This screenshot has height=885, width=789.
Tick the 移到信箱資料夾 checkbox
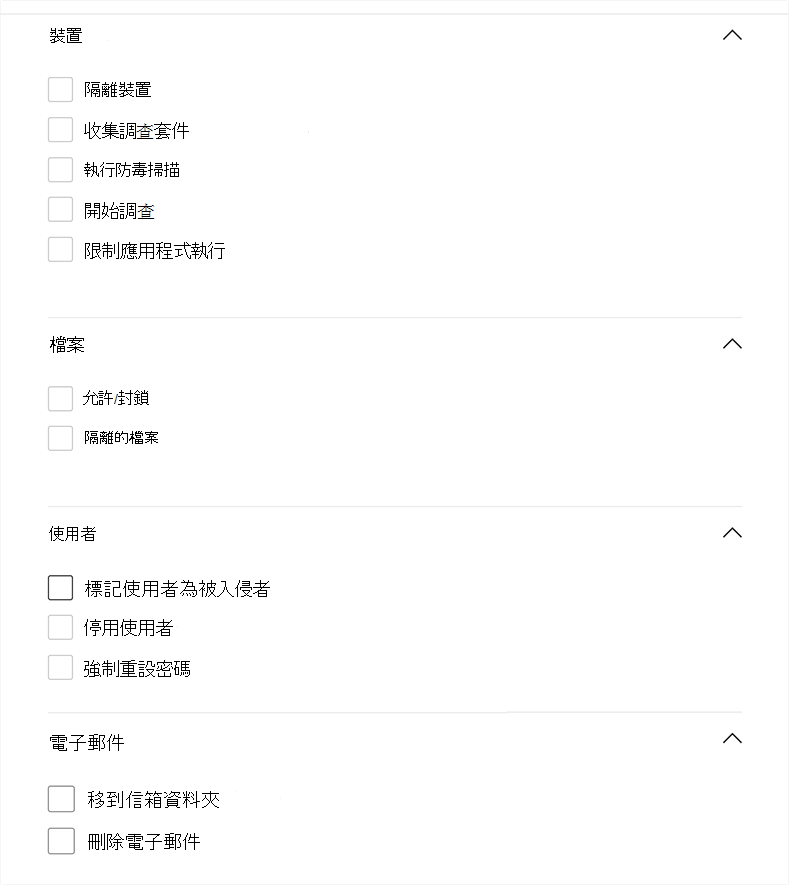point(61,799)
